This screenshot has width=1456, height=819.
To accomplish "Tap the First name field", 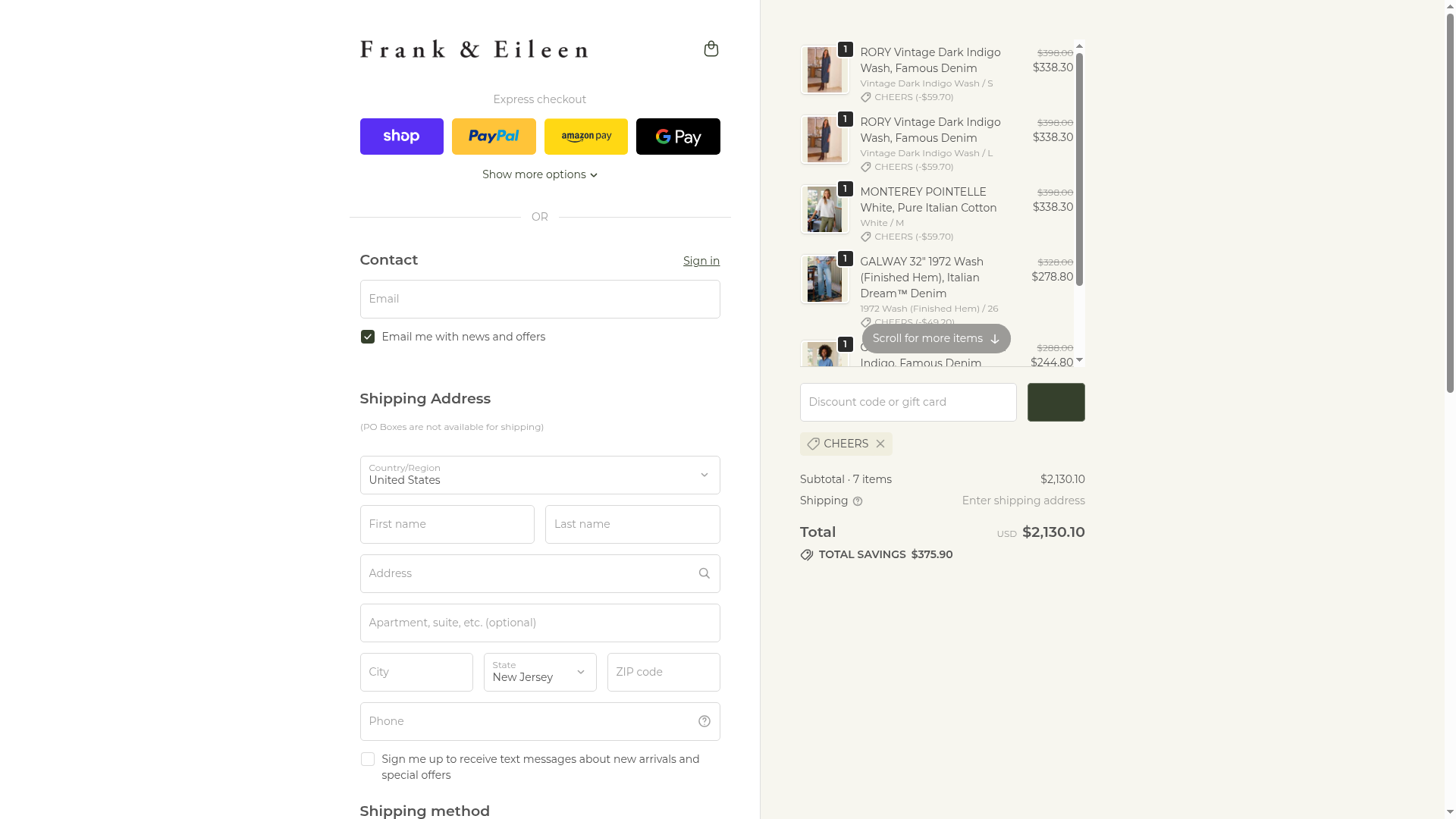I will click(447, 524).
